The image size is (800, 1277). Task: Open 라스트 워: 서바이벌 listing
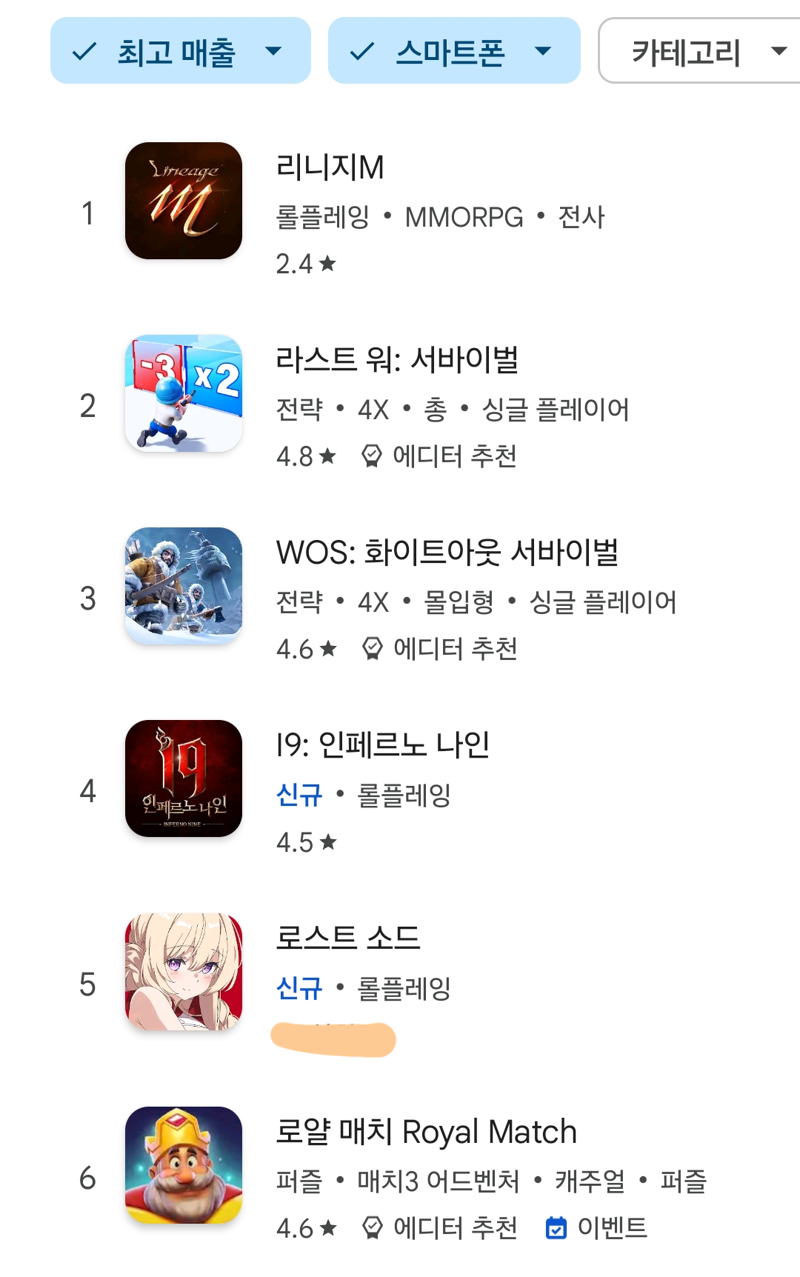pyautogui.click(x=396, y=360)
